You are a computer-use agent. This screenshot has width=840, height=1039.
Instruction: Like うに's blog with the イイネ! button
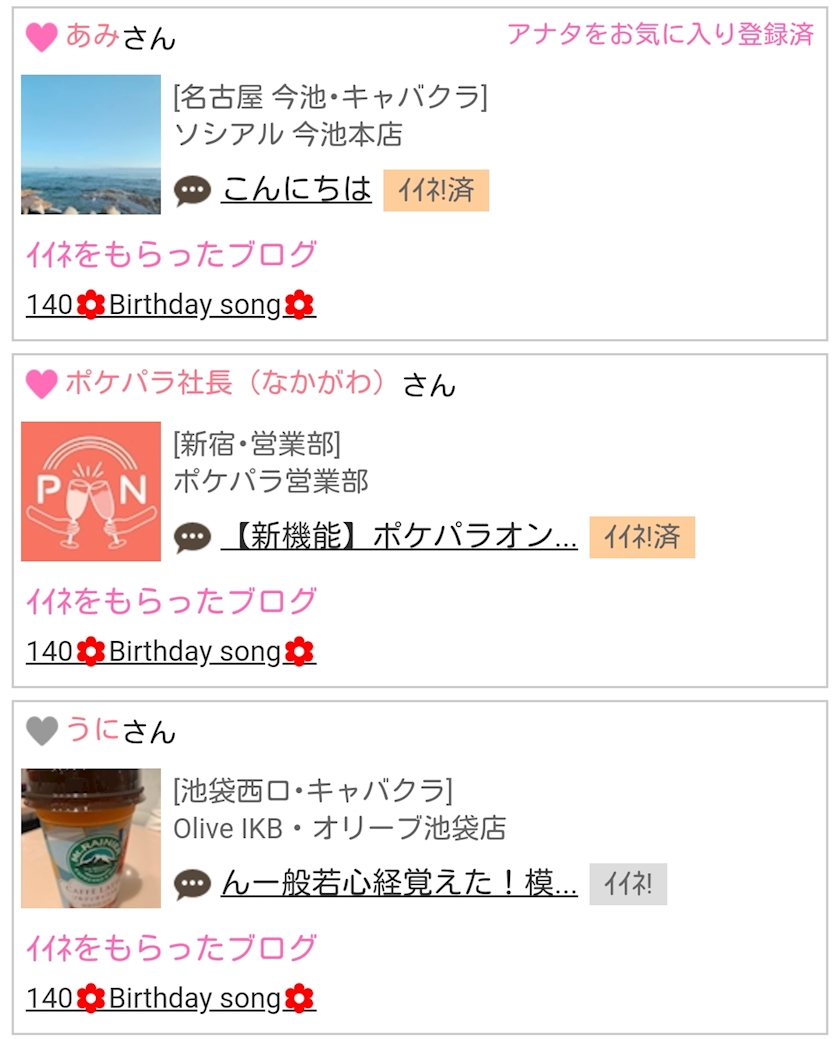click(627, 884)
